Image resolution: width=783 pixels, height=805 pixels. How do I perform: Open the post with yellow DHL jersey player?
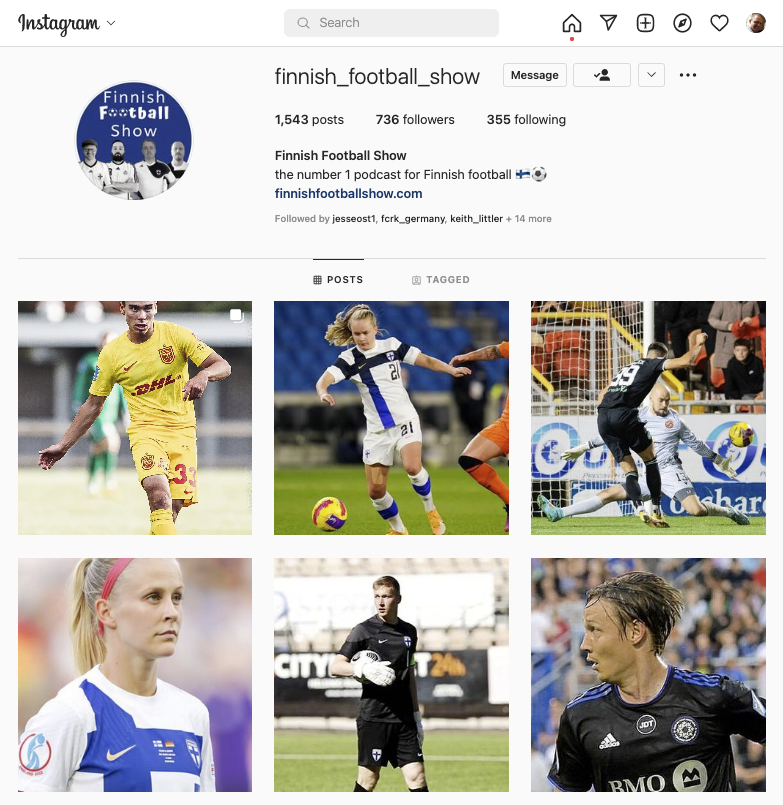135,418
